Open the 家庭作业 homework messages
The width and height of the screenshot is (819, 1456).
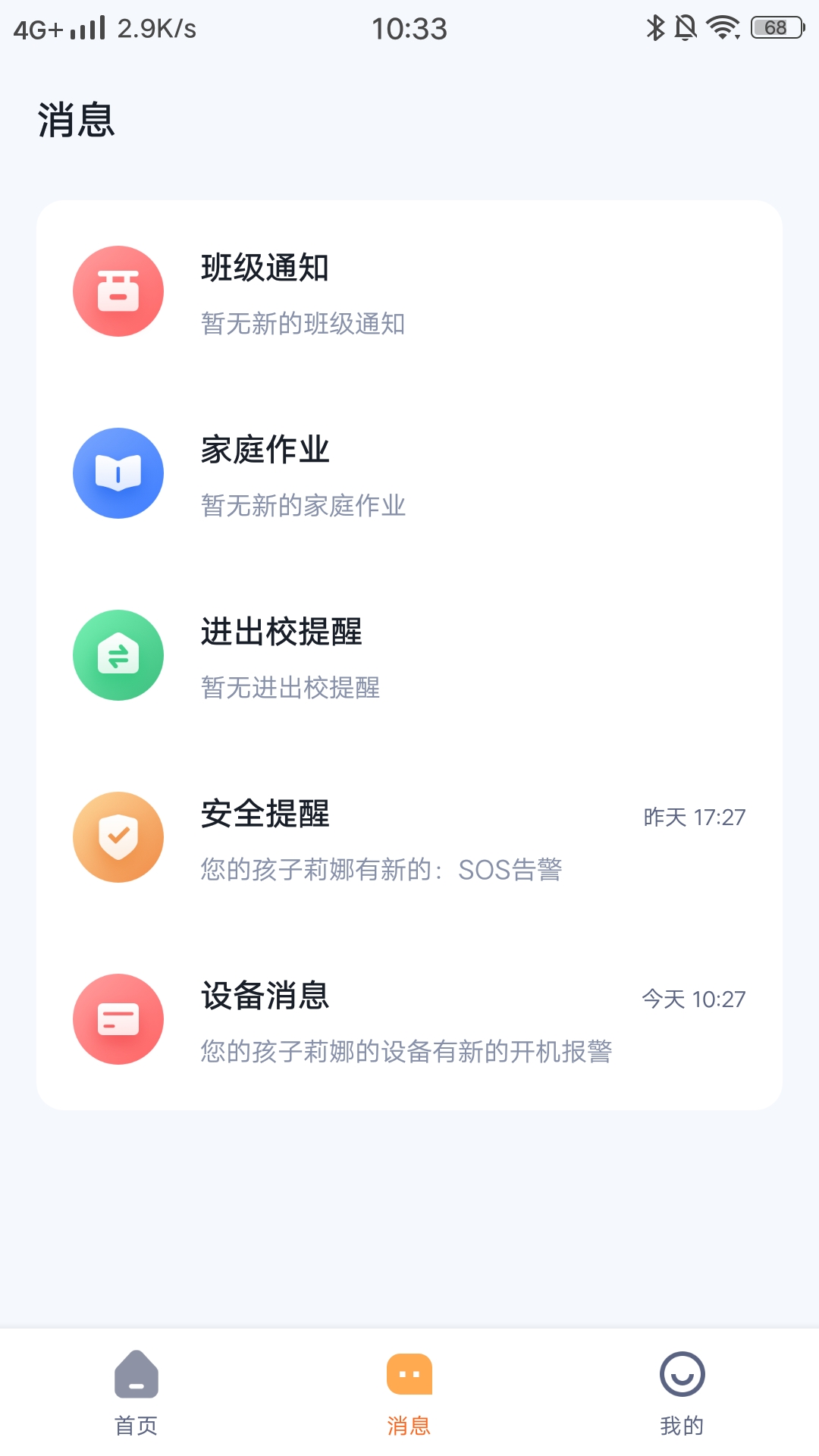tap(409, 474)
